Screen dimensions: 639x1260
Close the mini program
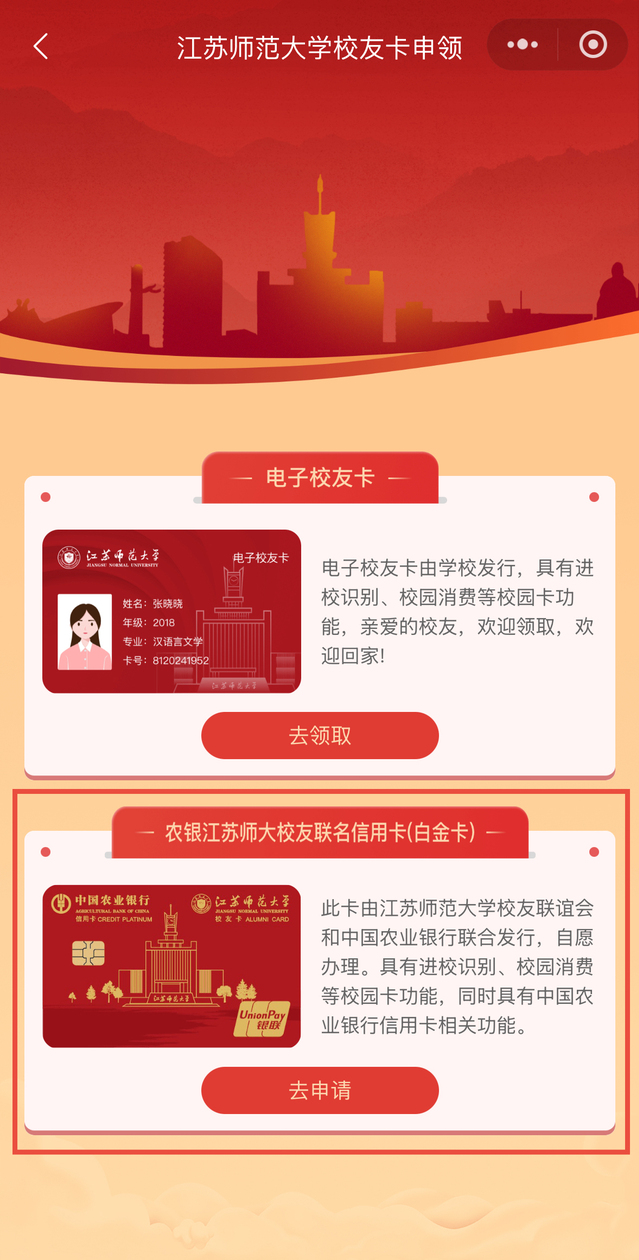[593, 45]
